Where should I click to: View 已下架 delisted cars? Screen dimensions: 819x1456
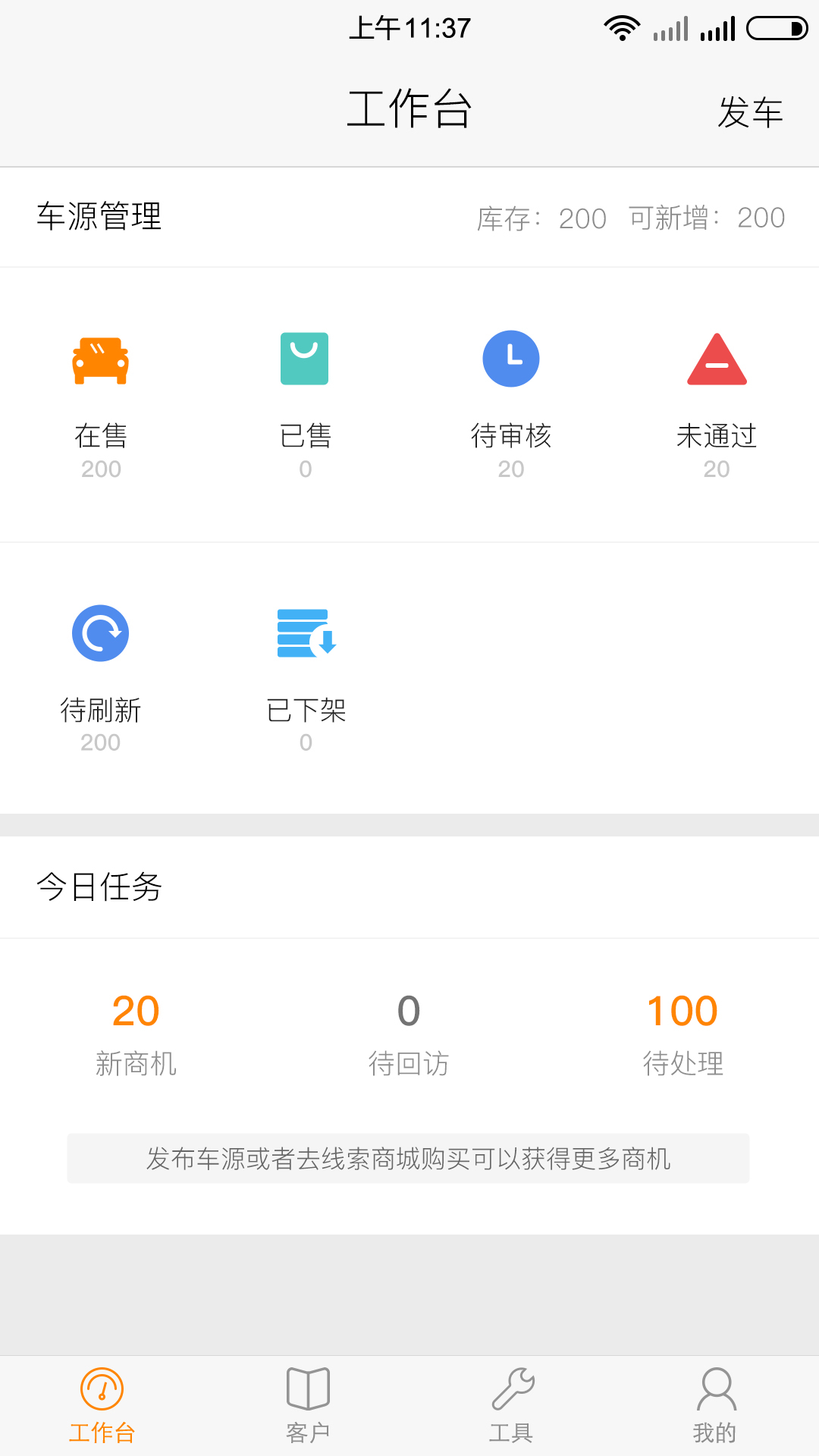[x=306, y=678]
